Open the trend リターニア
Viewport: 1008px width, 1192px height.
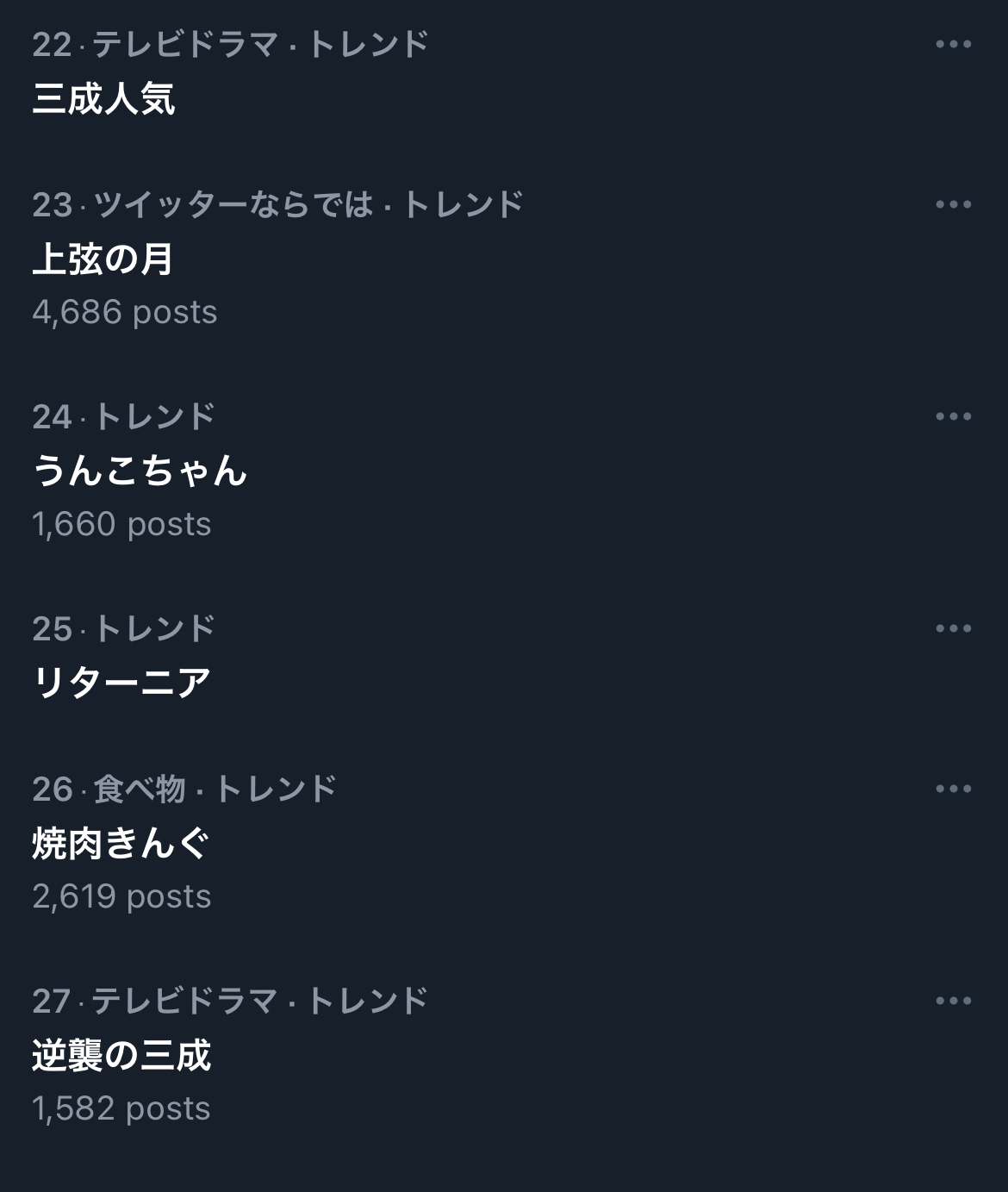pyautogui.click(x=121, y=683)
